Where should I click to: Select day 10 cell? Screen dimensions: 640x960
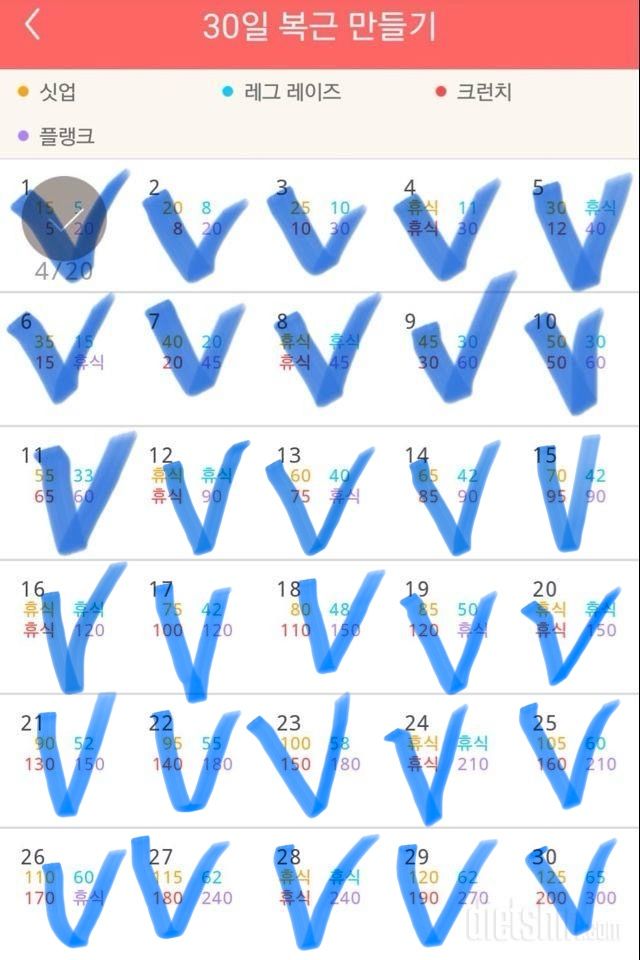tap(576, 358)
